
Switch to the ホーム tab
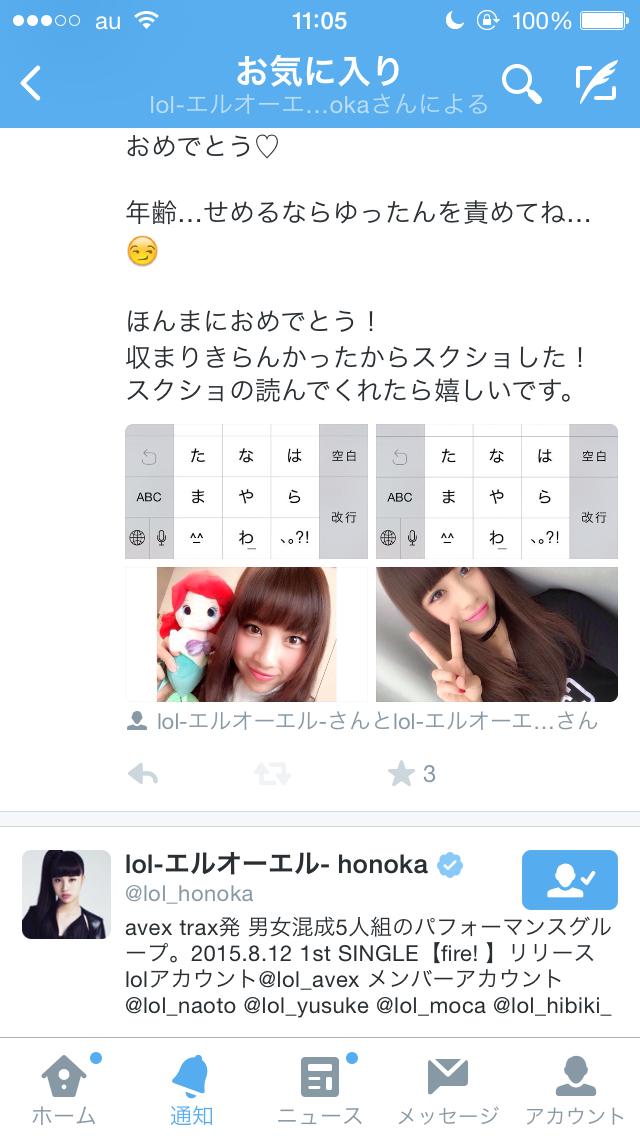(x=64, y=1088)
